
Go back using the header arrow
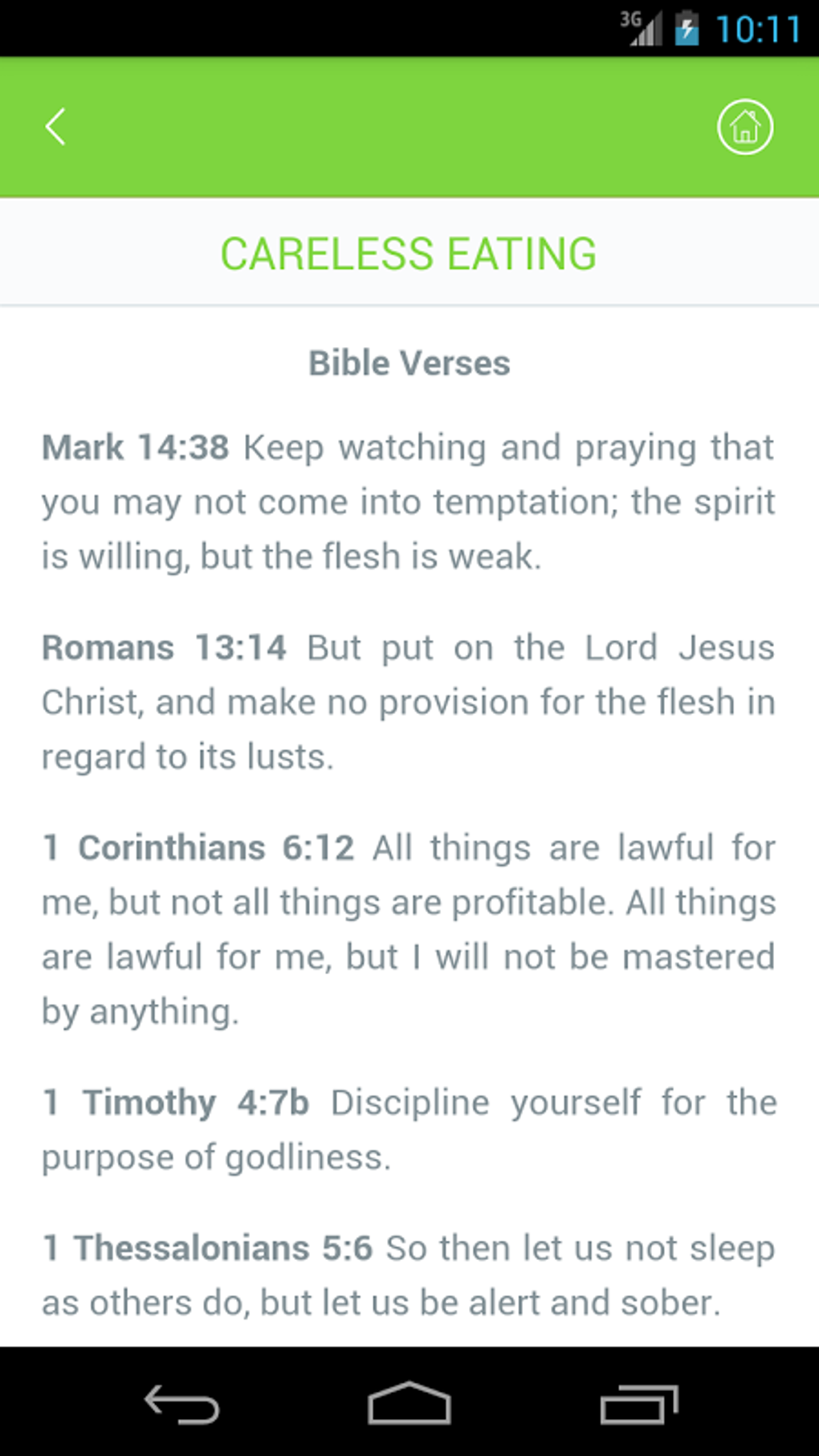pos(55,127)
